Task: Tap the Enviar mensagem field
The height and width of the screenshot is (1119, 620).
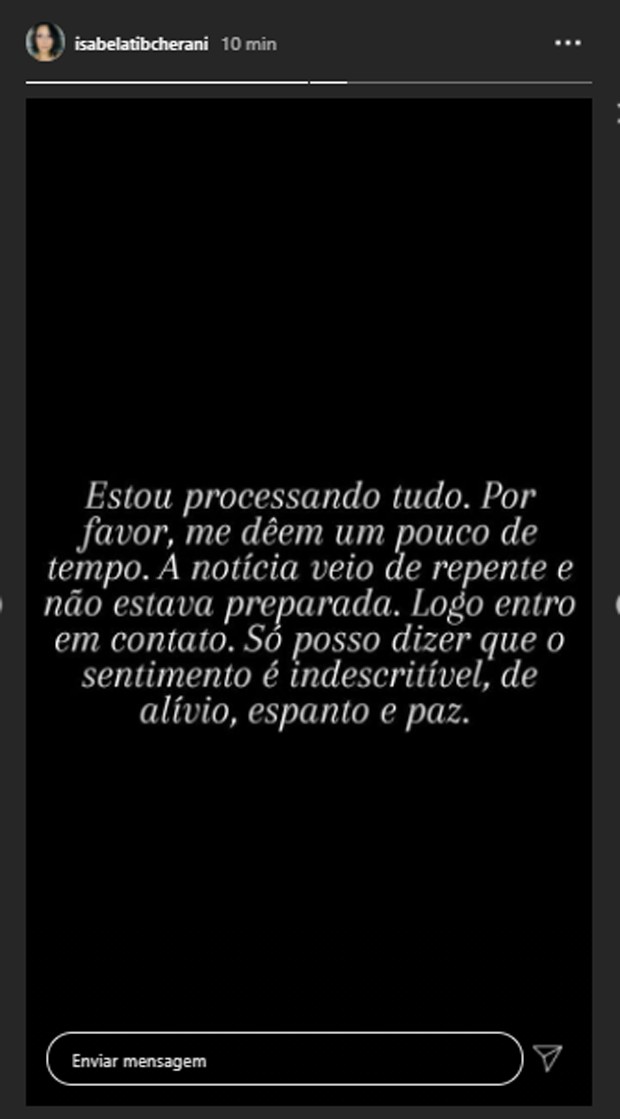Action: (284, 1060)
